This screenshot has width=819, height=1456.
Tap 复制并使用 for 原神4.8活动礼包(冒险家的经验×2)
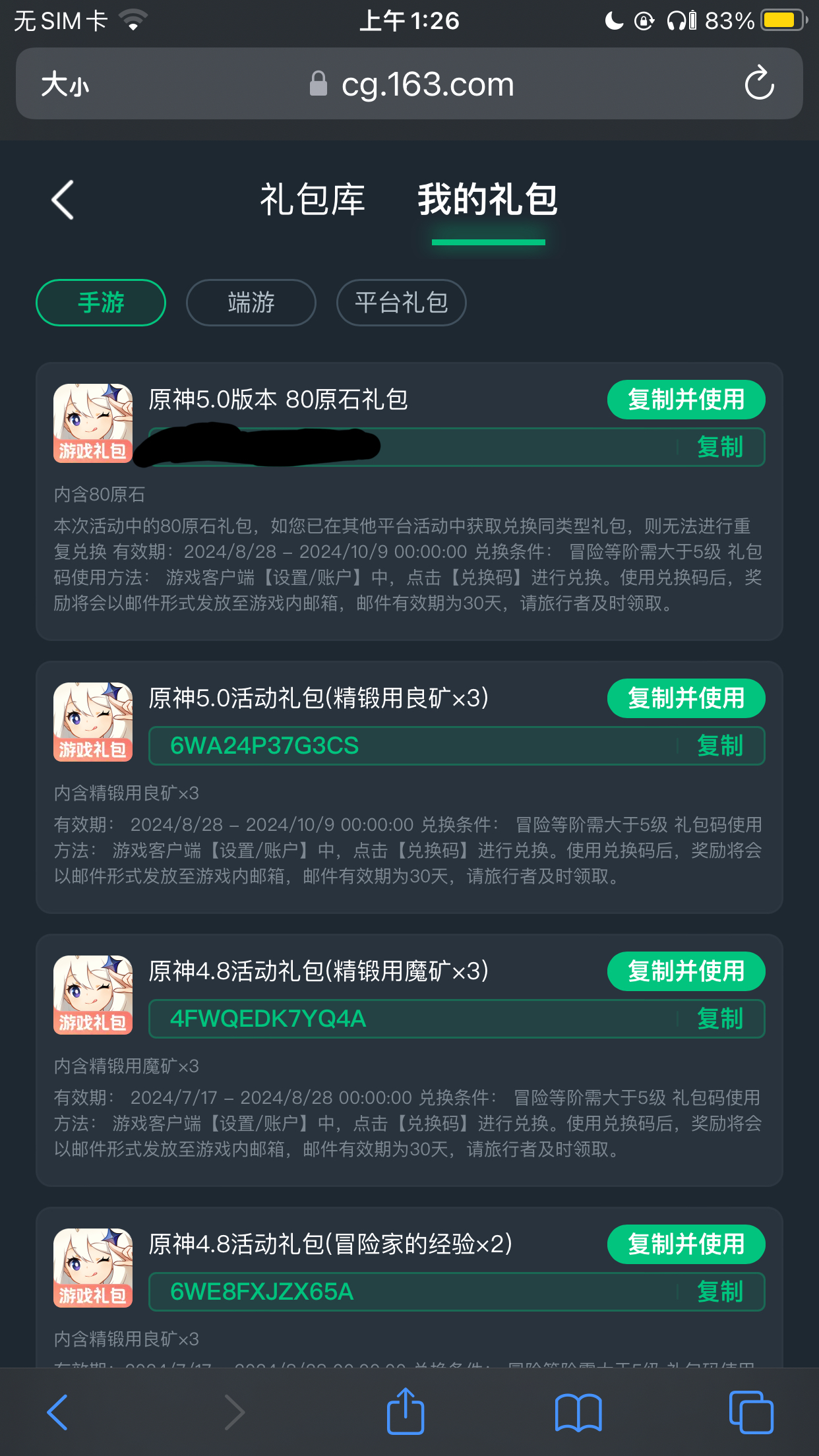click(x=686, y=1244)
